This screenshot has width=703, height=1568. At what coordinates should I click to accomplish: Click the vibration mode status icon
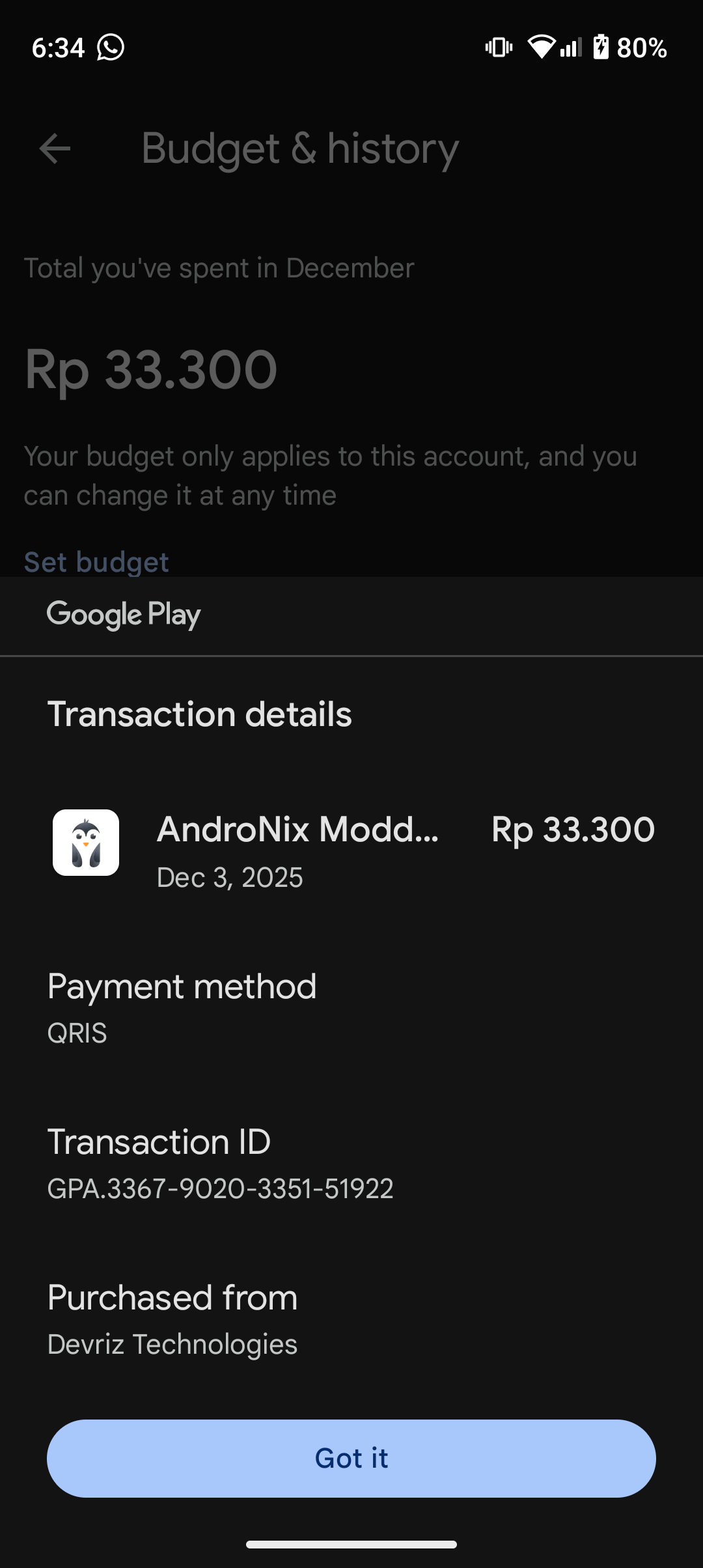[x=497, y=46]
